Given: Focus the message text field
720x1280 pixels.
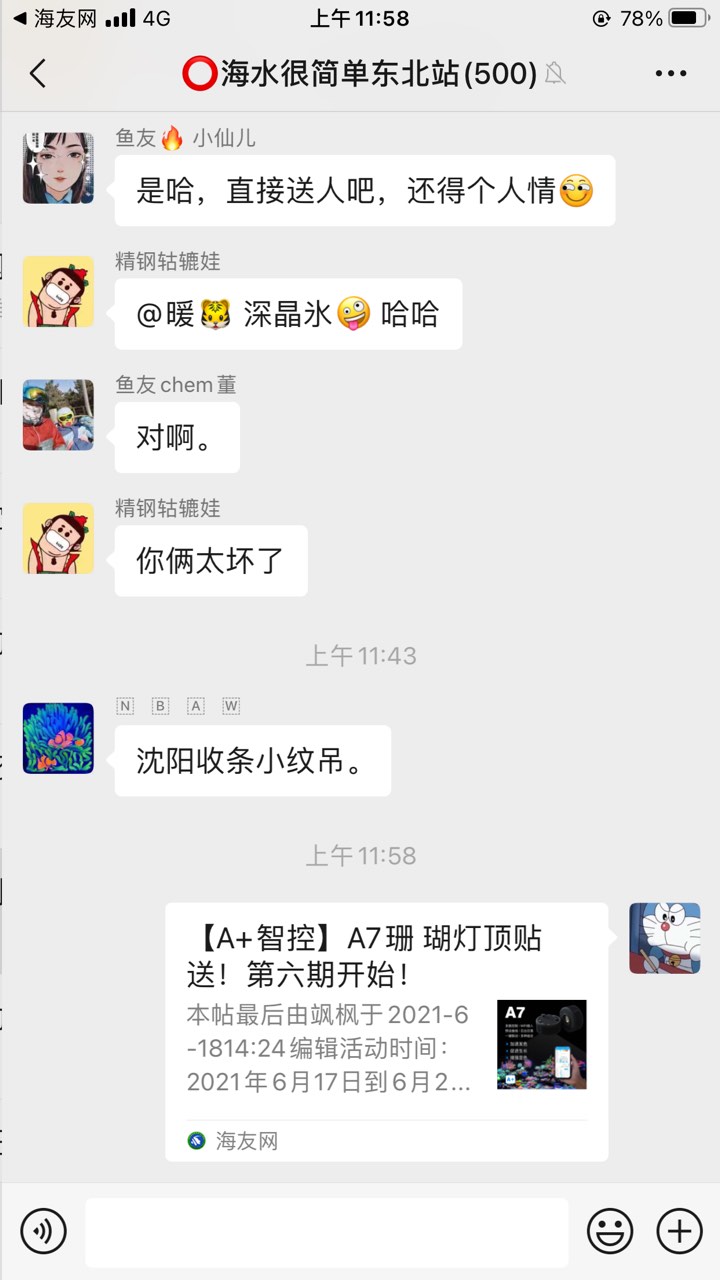Looking at the screenshot, I should [326, 1232].
